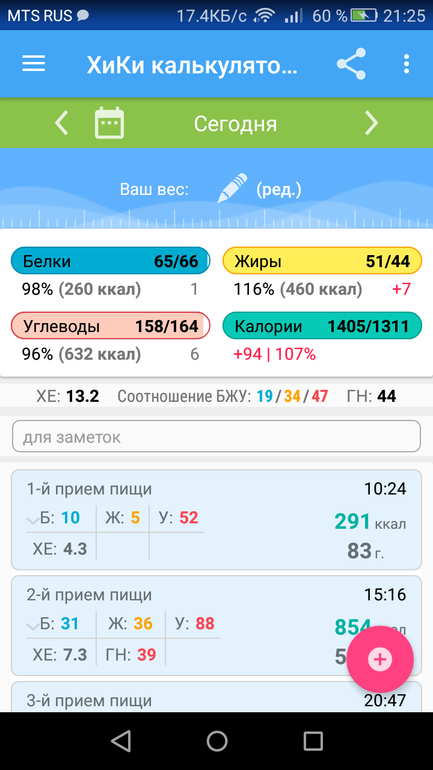Open the 2-й прием пищи card
Screen dimensions: 433x770
pos(216,626)
